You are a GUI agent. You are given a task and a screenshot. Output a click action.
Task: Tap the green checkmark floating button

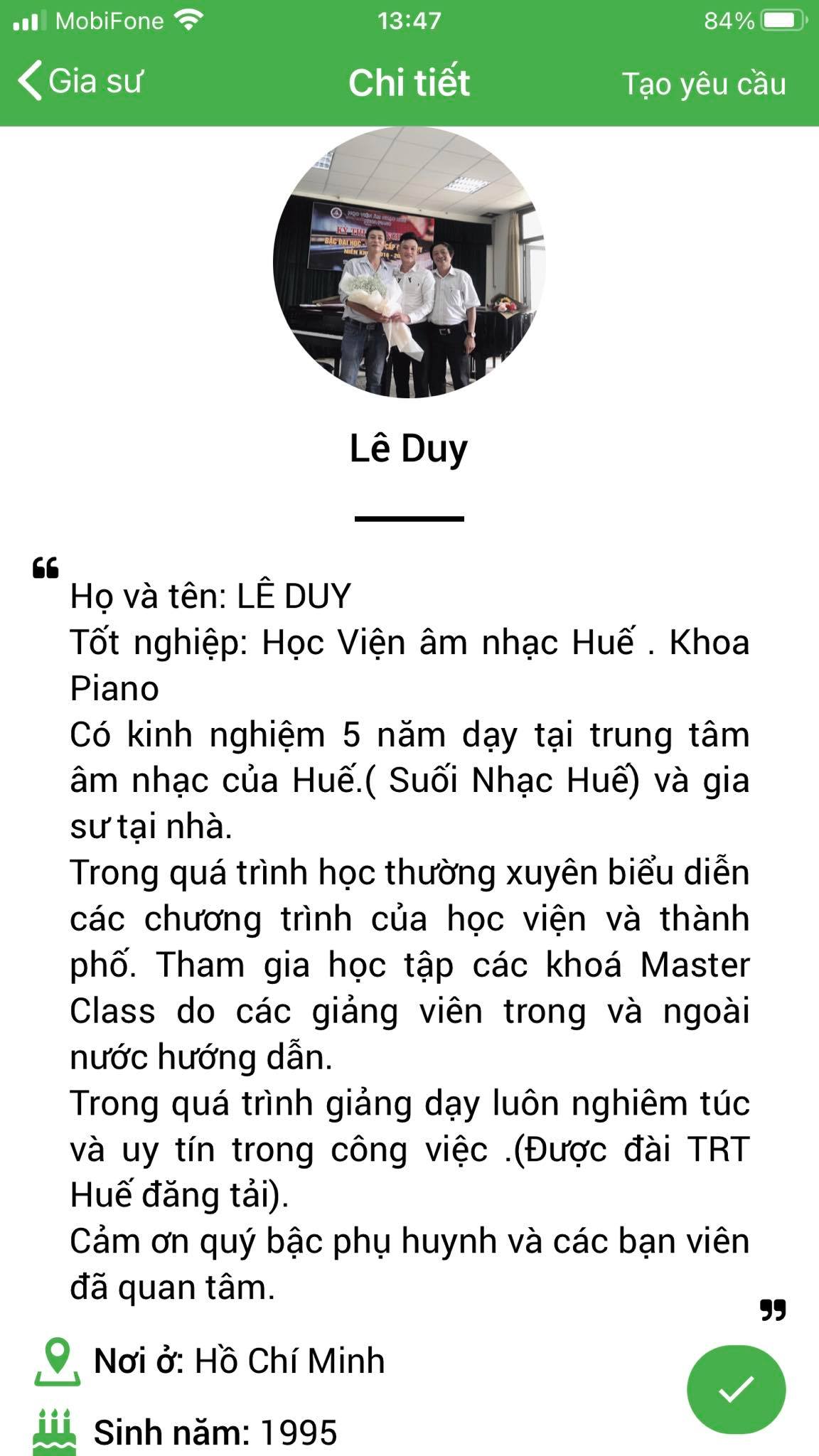(x=736, y=1388)
